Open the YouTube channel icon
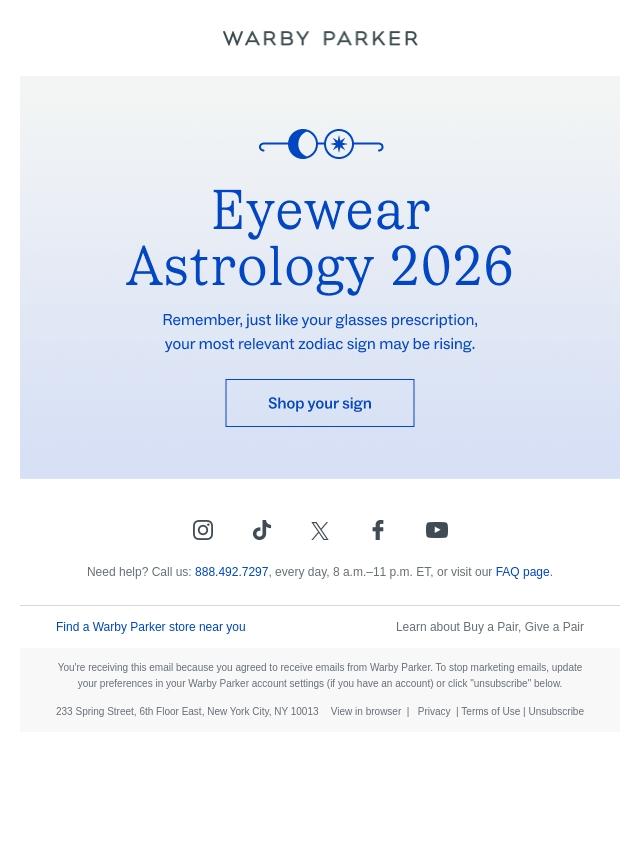This screenshot has width=640, height=854. (x=437, y=530)
